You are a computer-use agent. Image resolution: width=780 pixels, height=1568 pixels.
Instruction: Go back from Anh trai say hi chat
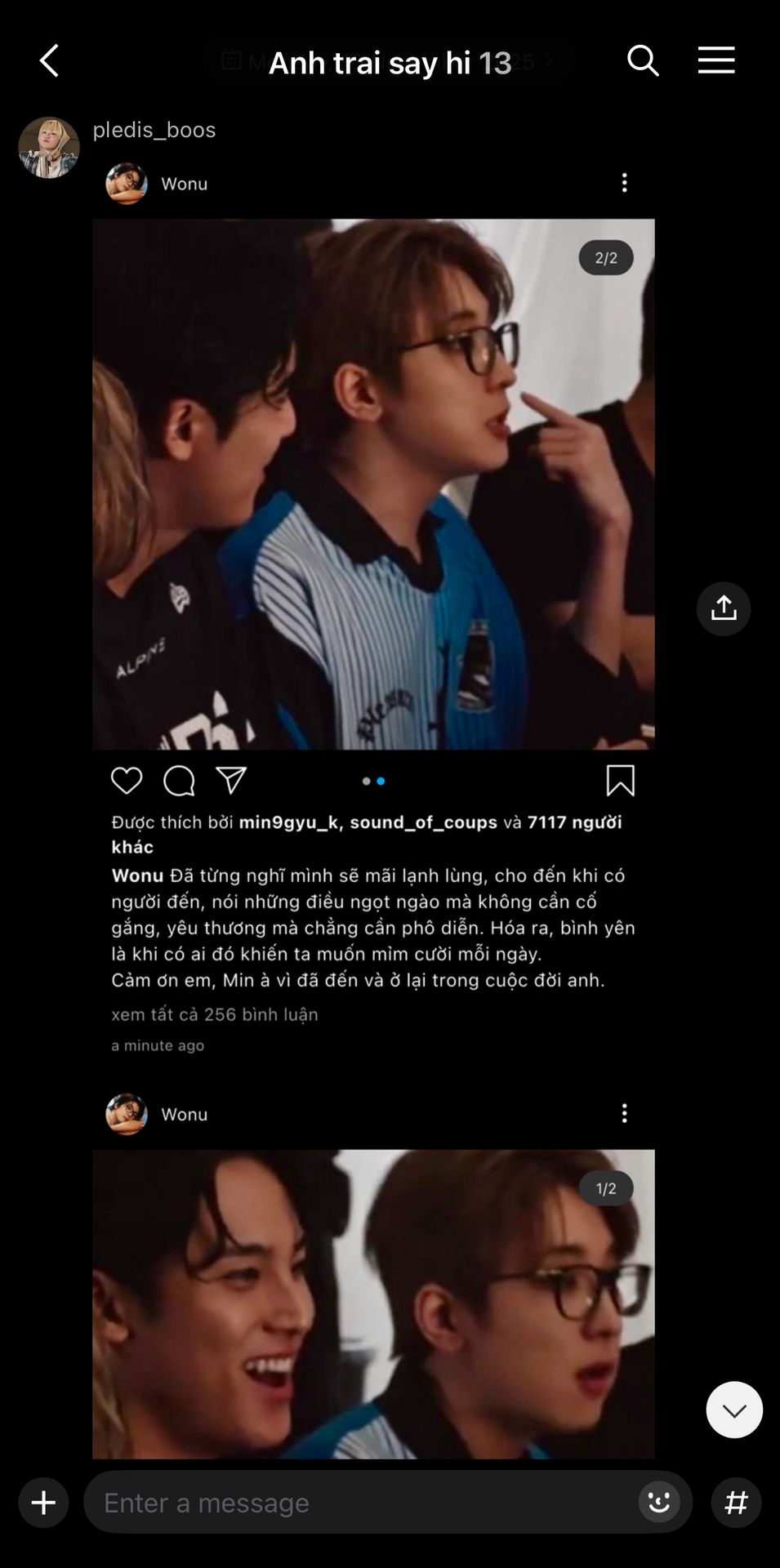tap(49, 61)
